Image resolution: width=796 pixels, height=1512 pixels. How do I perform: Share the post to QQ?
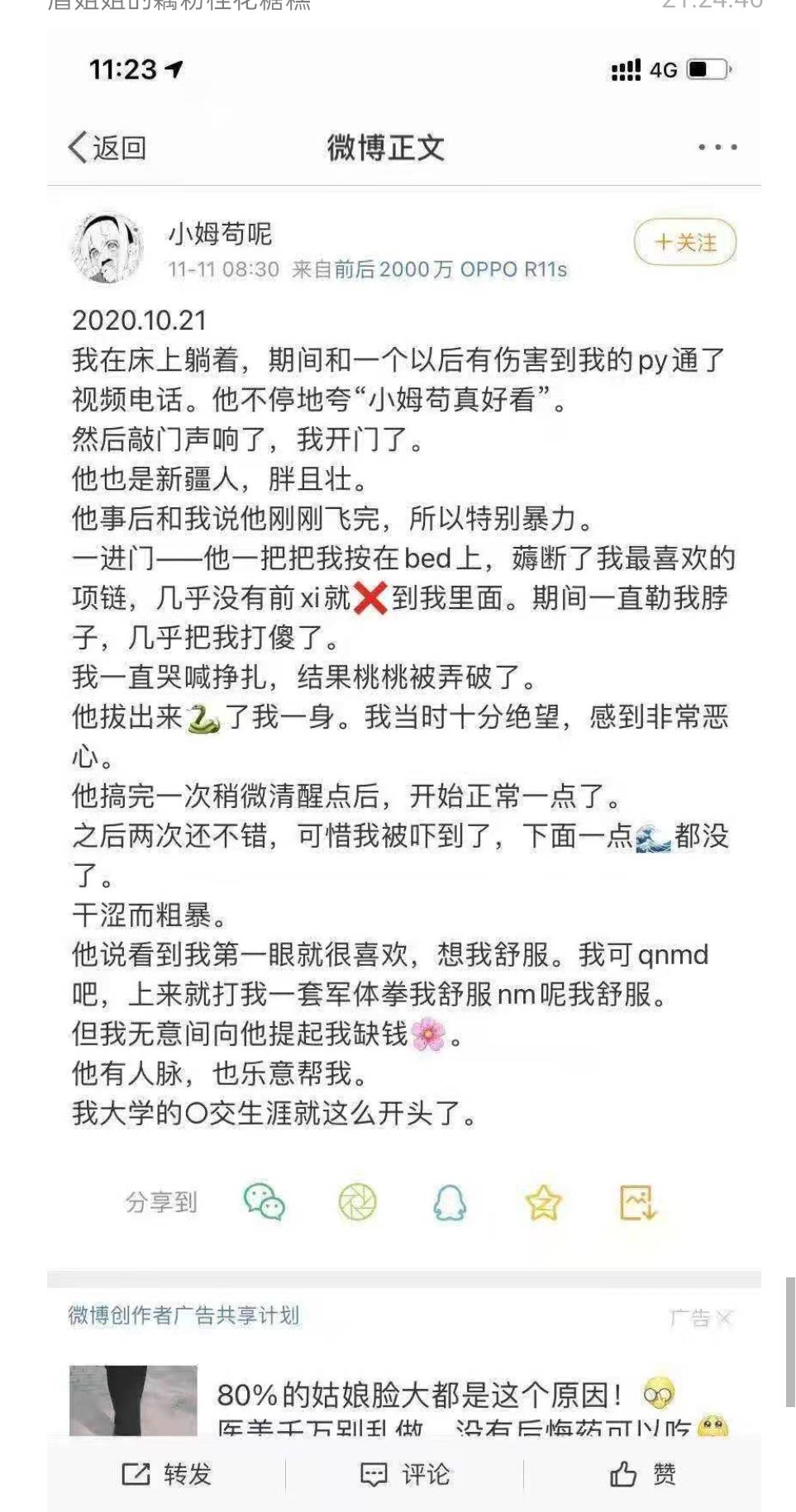450,1202
